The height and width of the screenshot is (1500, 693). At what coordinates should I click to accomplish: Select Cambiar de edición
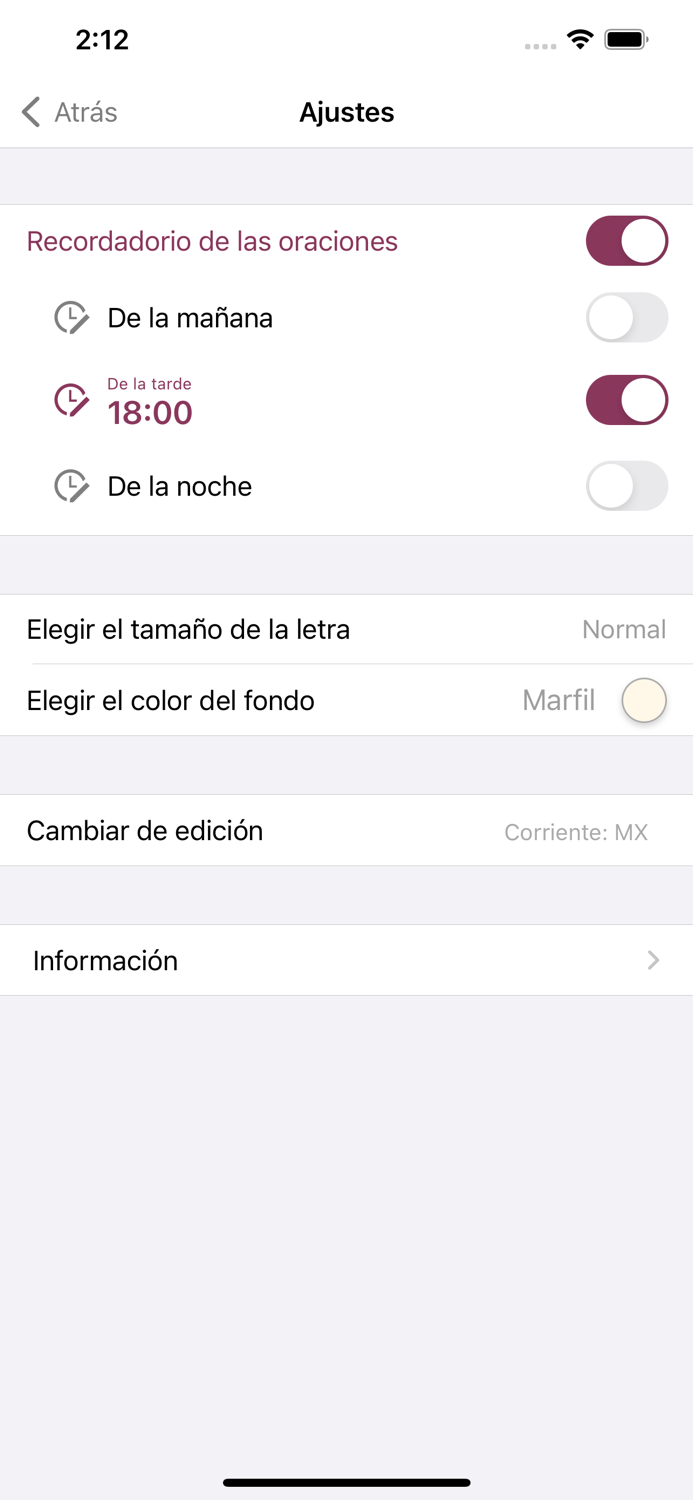coord(346,831)
